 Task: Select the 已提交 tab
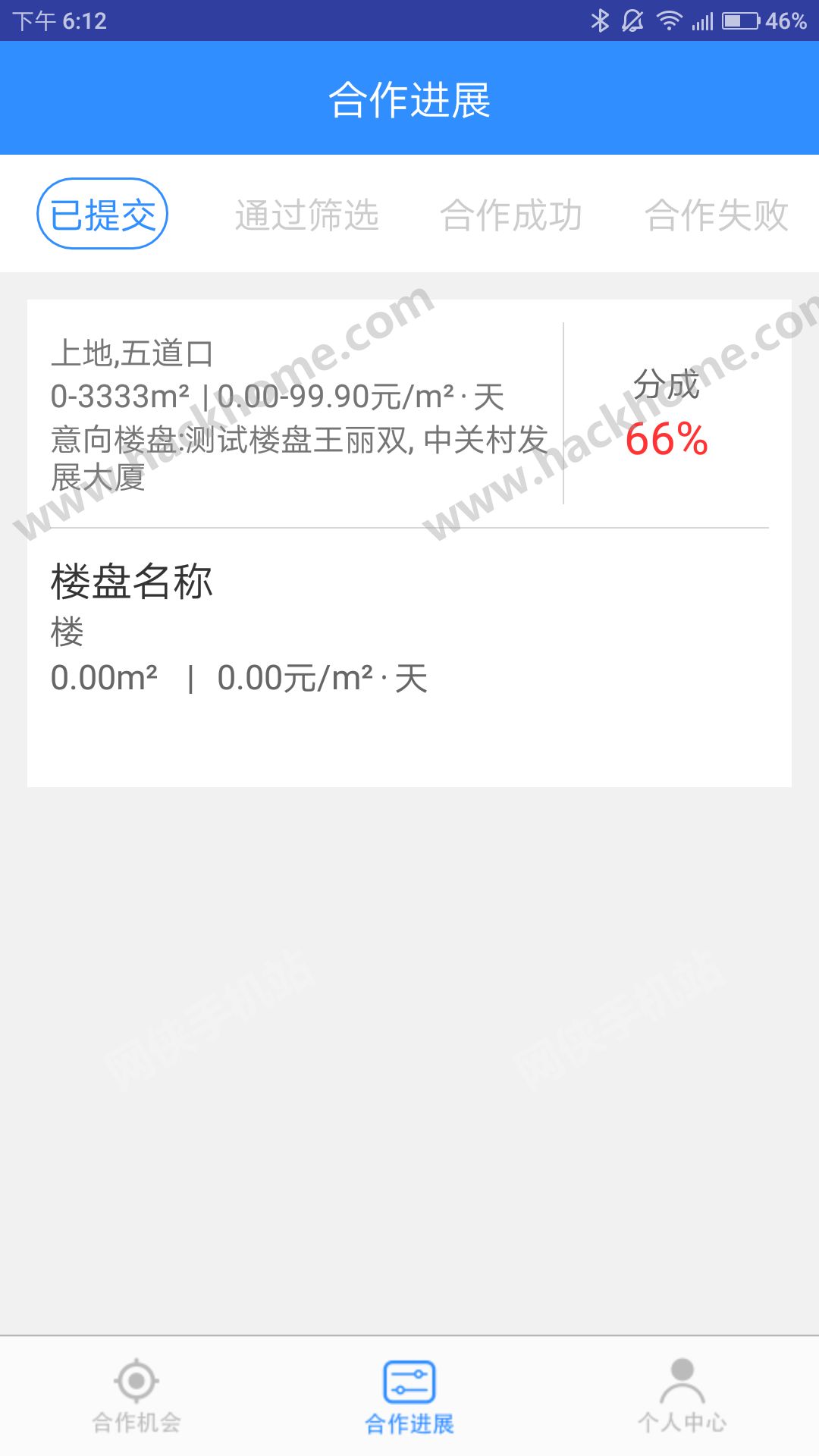(x=102, y=214)
